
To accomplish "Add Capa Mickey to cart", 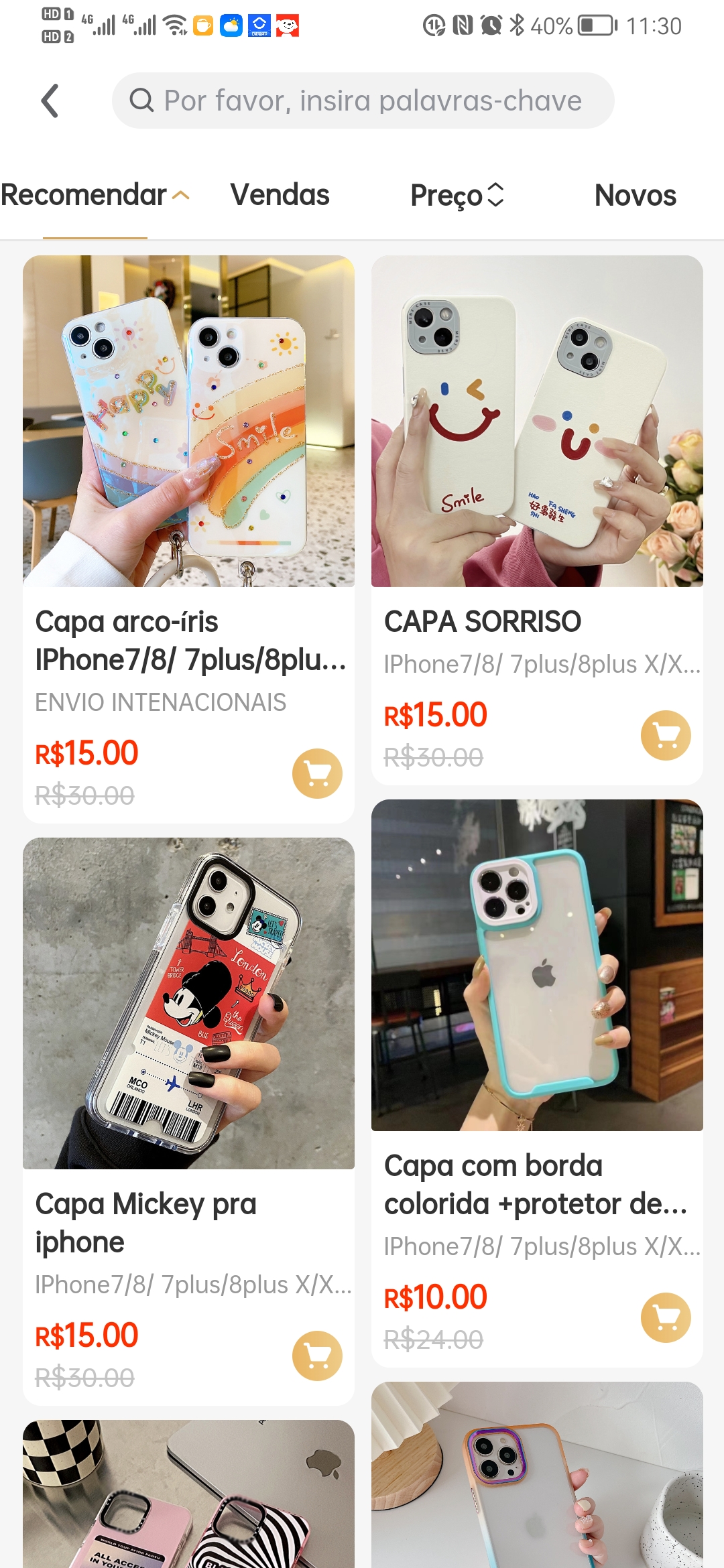I will (317, 1356).
